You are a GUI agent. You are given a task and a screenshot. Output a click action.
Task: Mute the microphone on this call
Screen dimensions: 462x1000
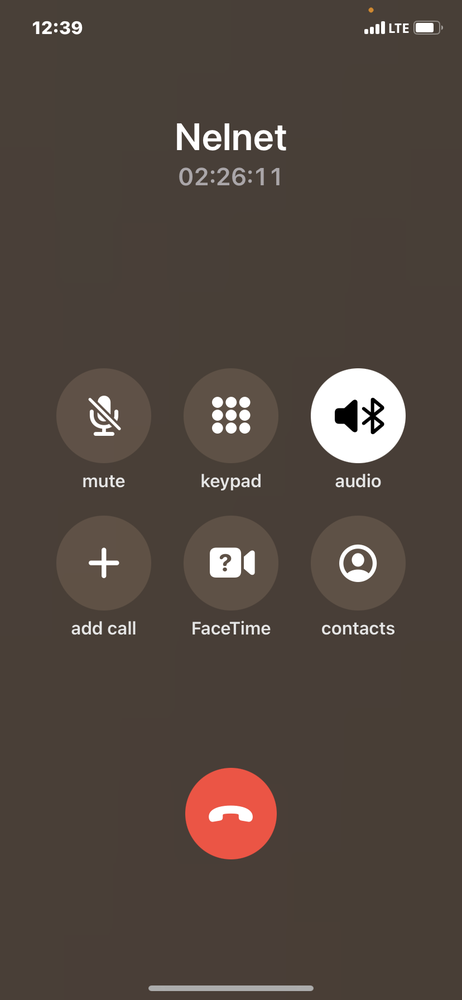103,415
